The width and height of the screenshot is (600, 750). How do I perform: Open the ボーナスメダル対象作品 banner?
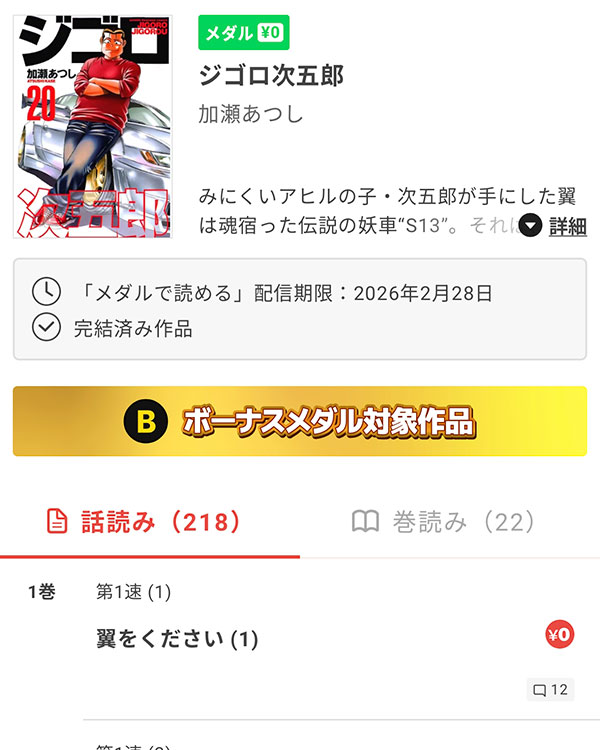pos(300,422)
